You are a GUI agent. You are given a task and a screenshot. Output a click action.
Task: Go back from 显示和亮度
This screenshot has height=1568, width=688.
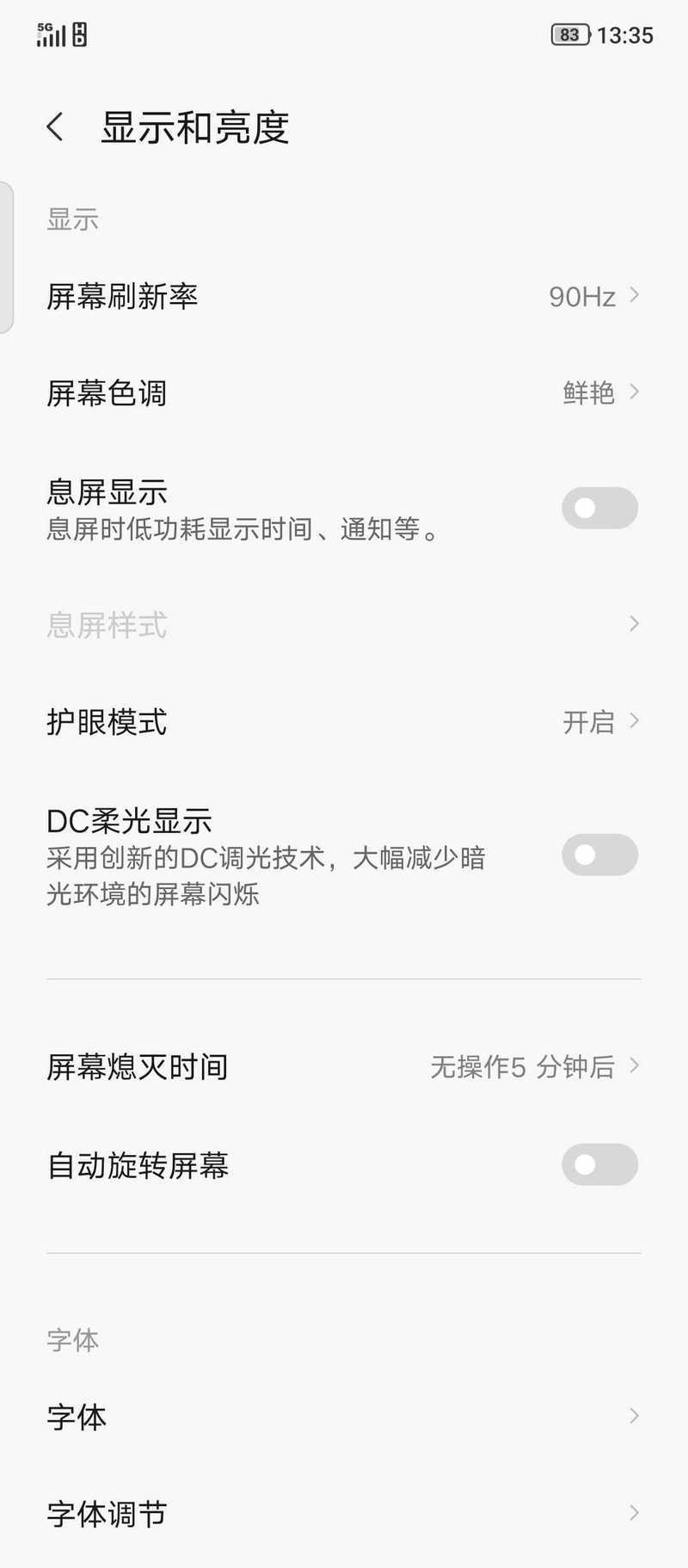[56, 127]
